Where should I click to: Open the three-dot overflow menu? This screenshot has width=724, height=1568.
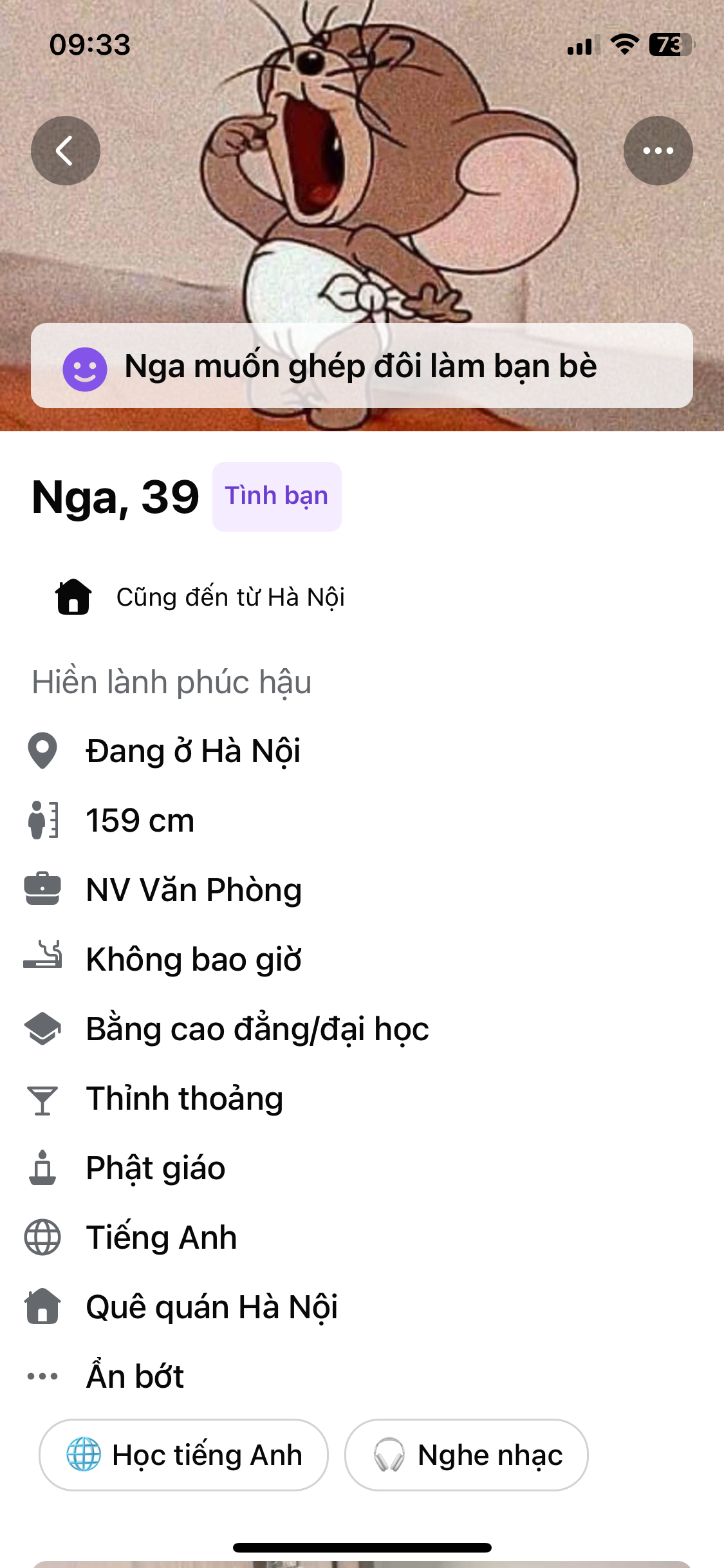pyautogui.click(x=658, y=151)
